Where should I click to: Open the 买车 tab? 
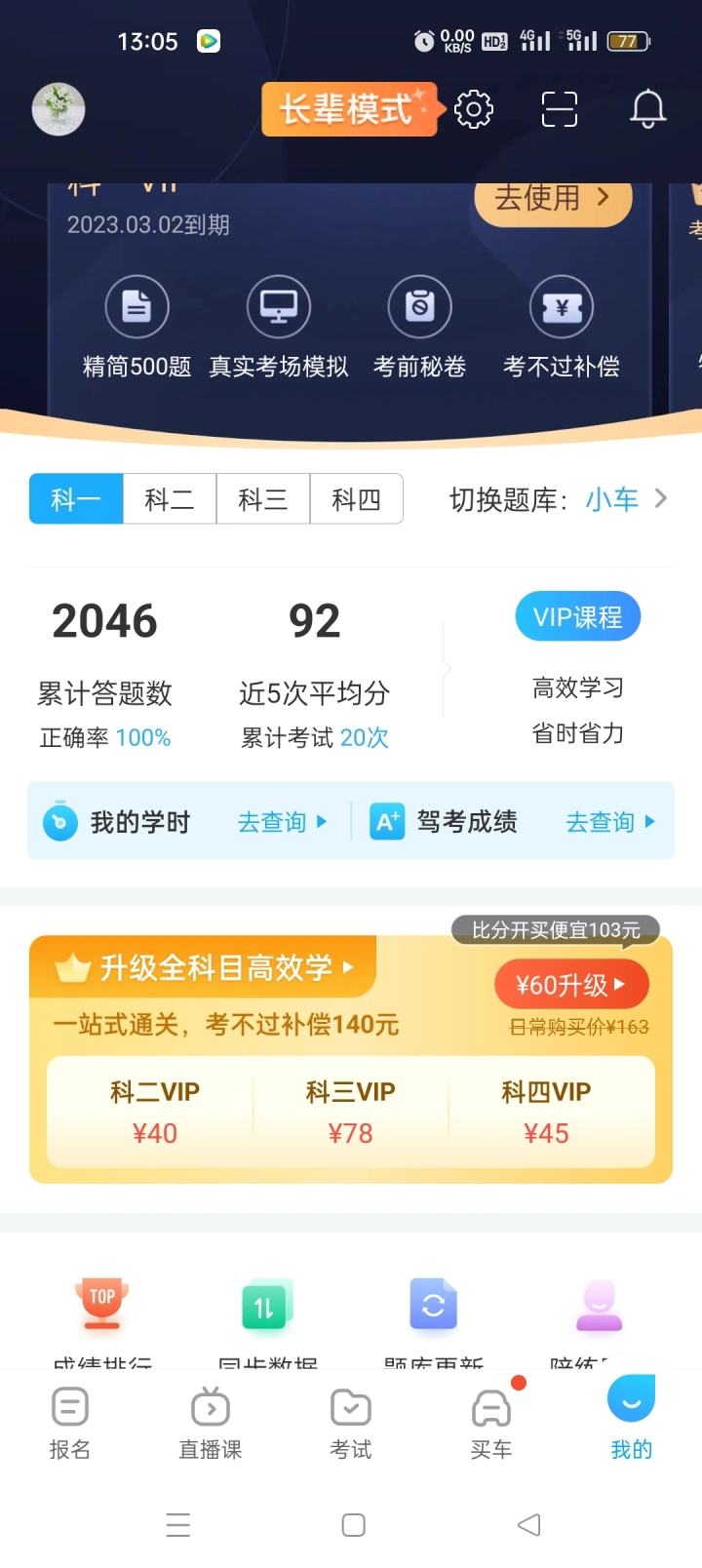pyautogui.click(x=491, y=1424)
